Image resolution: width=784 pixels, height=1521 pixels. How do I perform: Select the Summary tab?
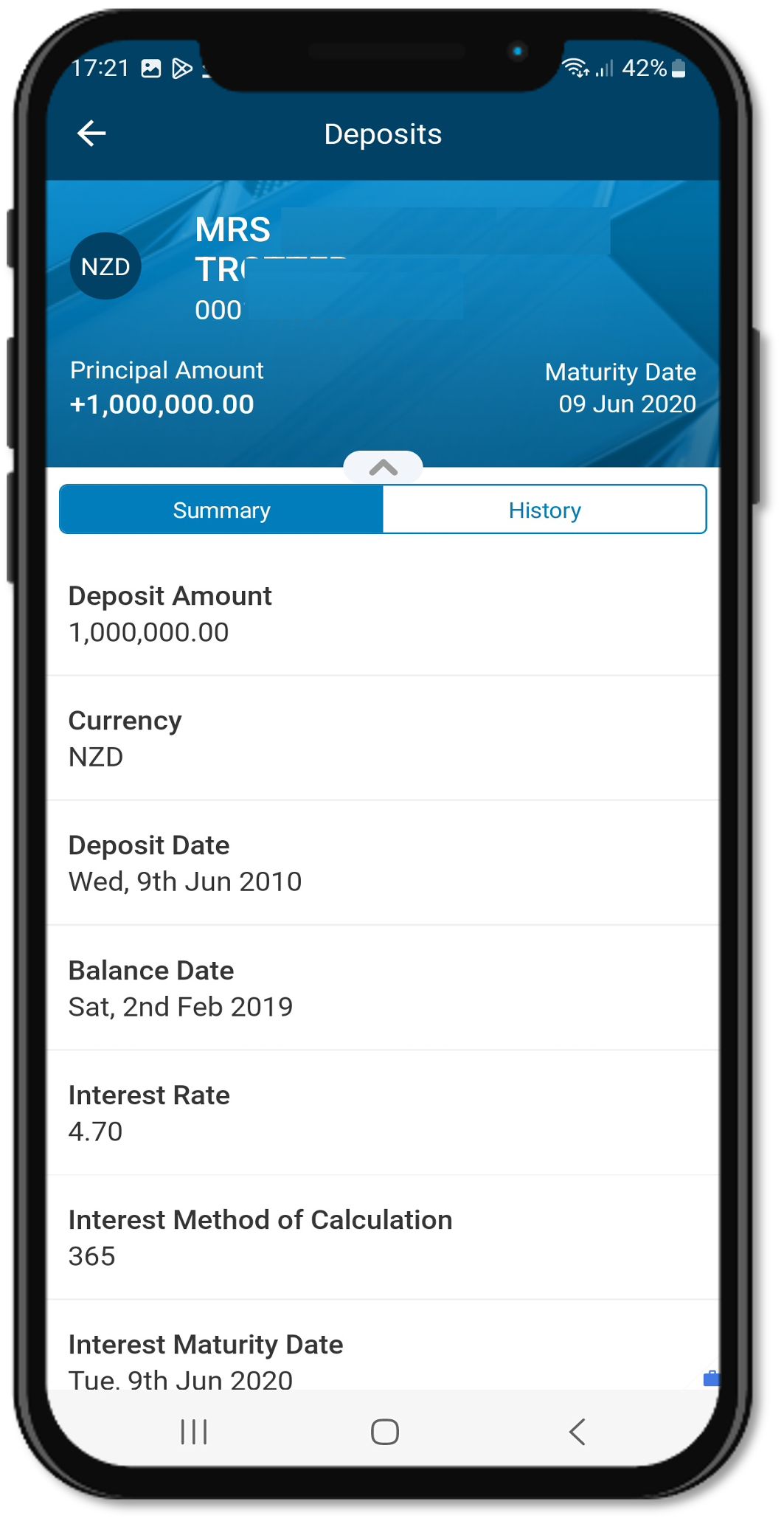tap(221, 509)
